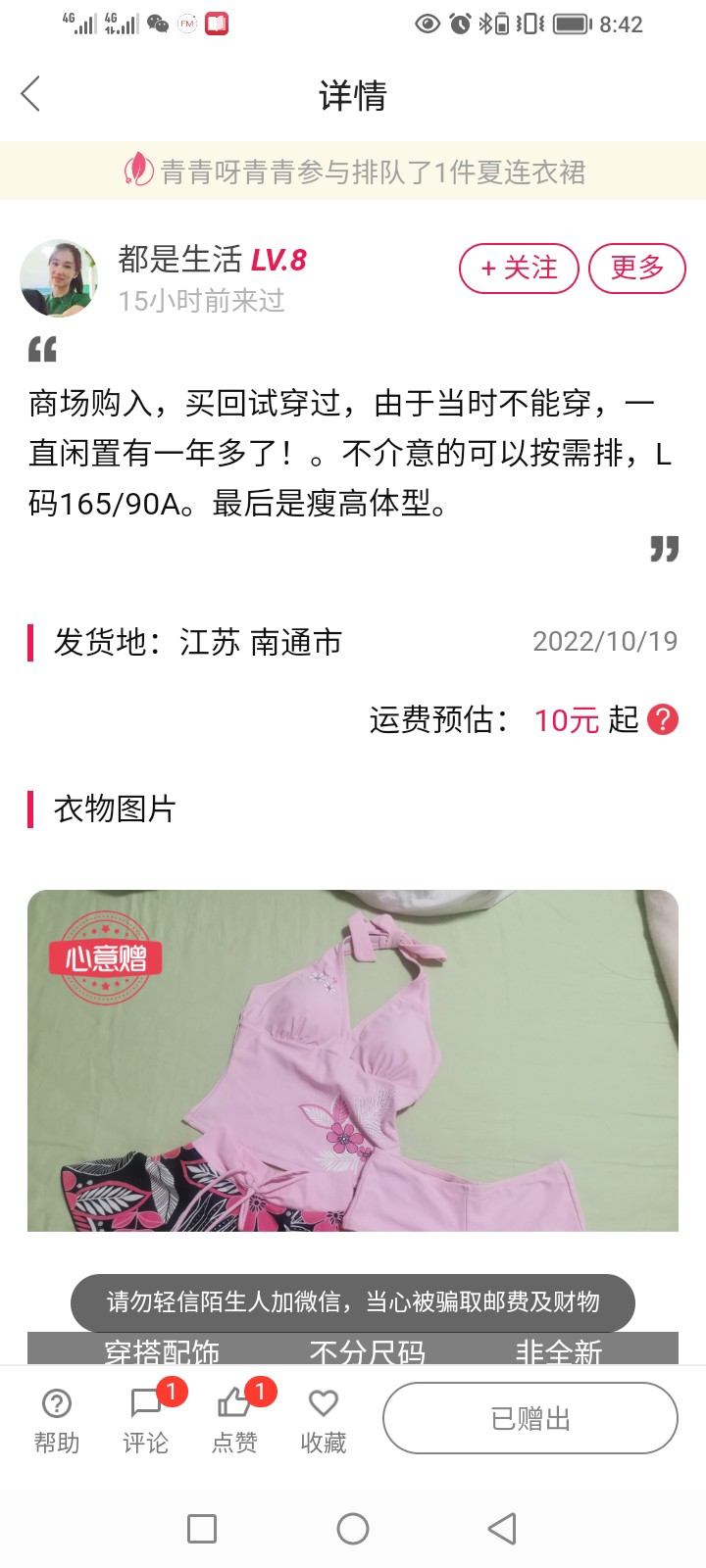706x1568 pixels.
Task: Open shipping fee help question mark
Action: (x=663, y=720)
